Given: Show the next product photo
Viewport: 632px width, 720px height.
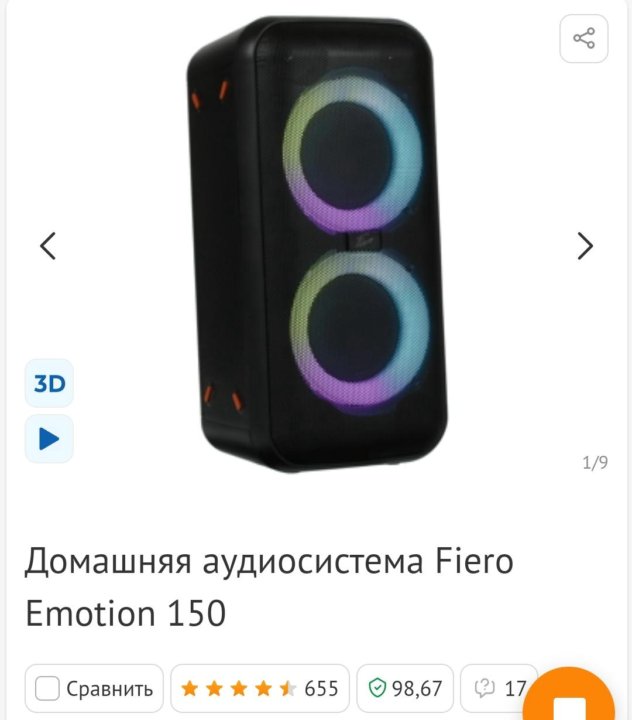Looking at the screenshot, I should 585,246.
